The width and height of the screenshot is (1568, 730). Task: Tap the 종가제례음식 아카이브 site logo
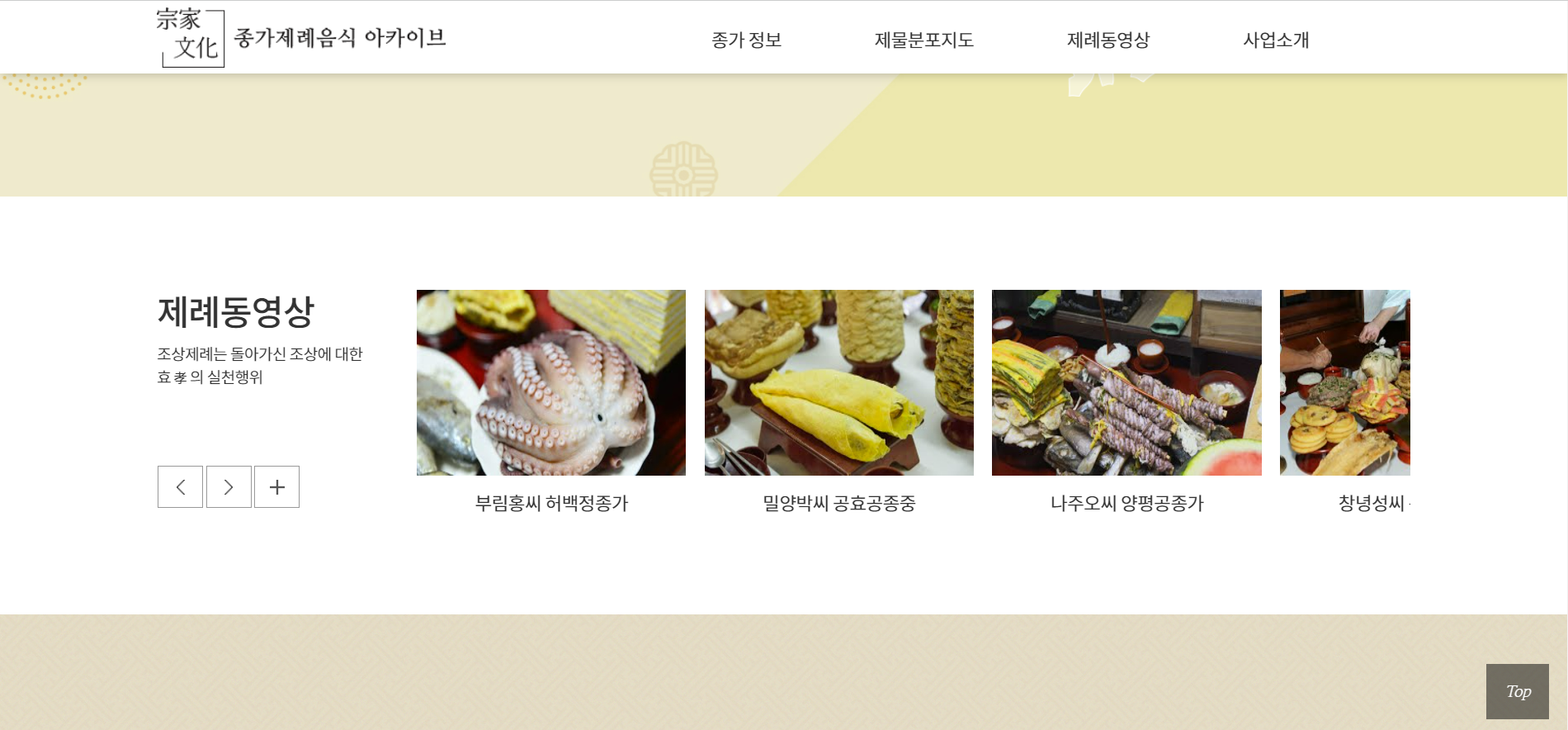click(x=301, y=38)
